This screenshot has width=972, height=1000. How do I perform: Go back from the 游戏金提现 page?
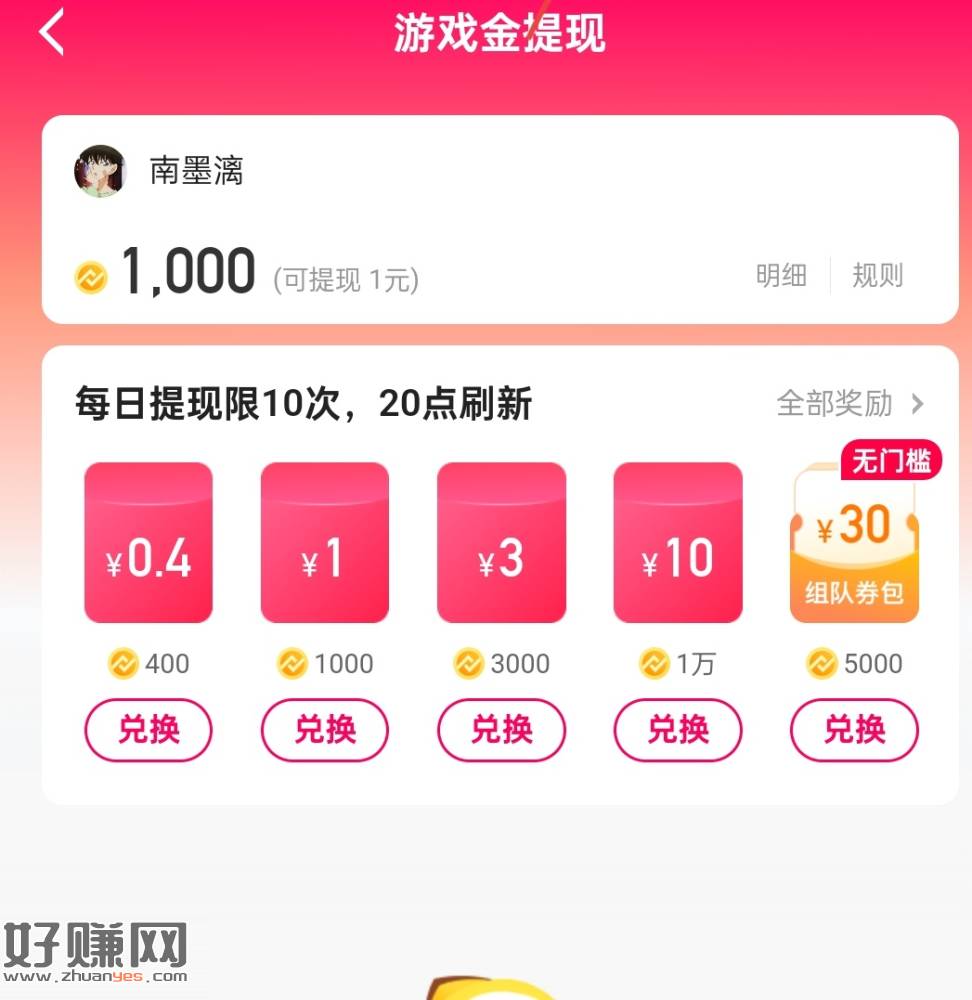click(52, 33)
